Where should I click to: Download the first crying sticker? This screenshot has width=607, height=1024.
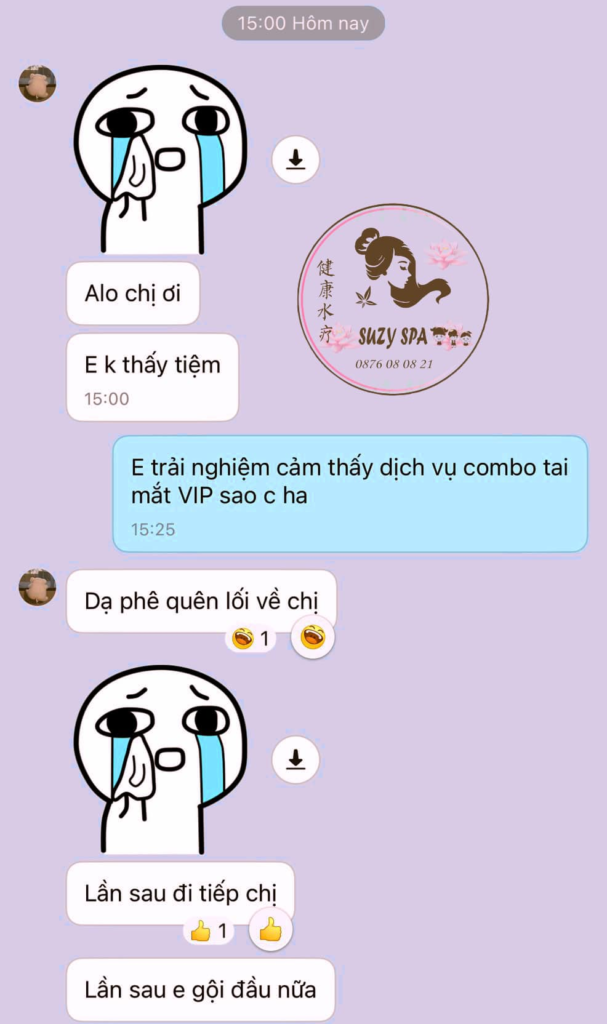(295, 160)
